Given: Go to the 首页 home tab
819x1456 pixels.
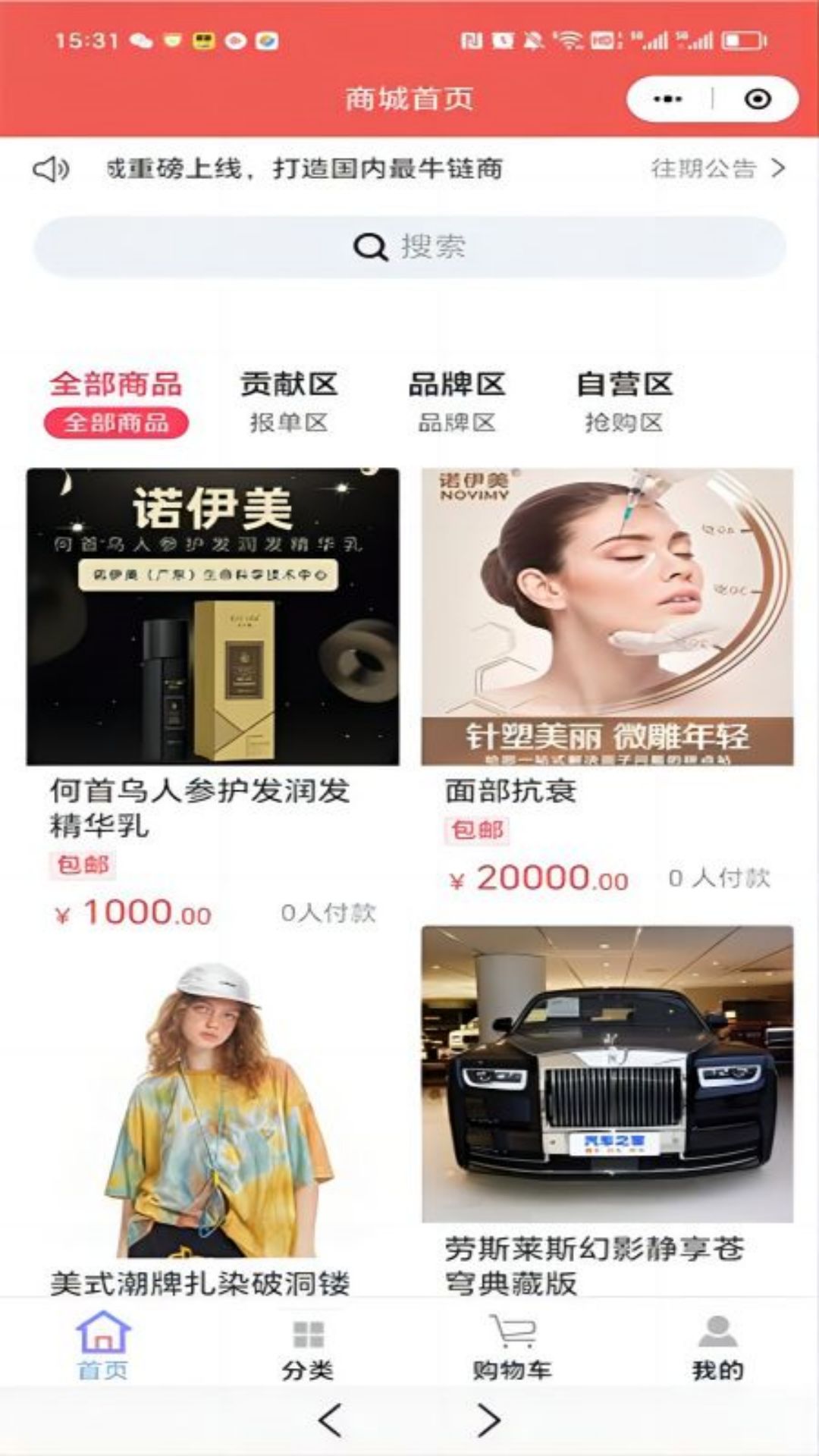Looking at the screenshot, I should pyautogui.click(x=102, y=1346).
